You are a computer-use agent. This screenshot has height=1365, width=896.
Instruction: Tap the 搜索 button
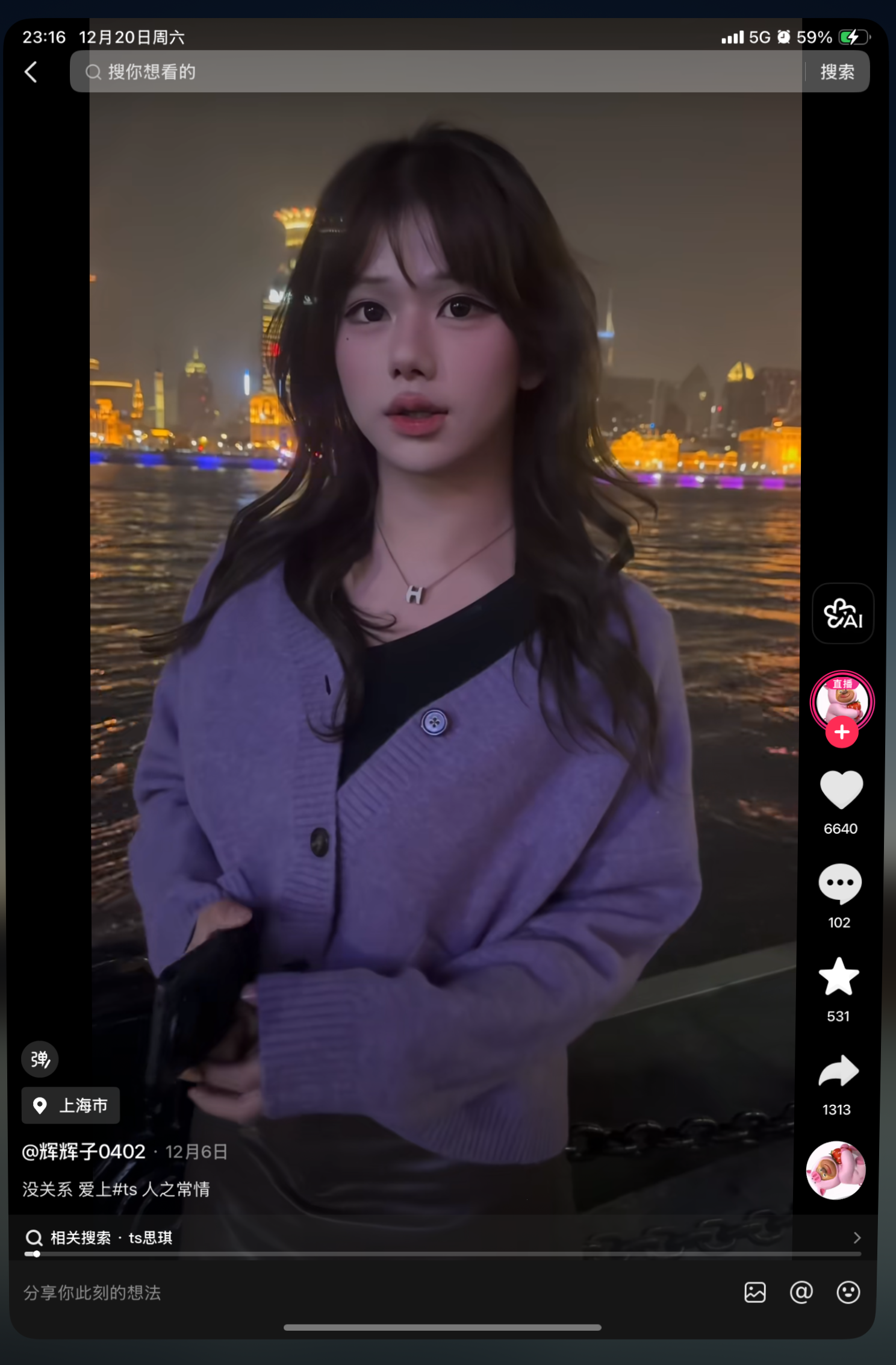[837, 72]
